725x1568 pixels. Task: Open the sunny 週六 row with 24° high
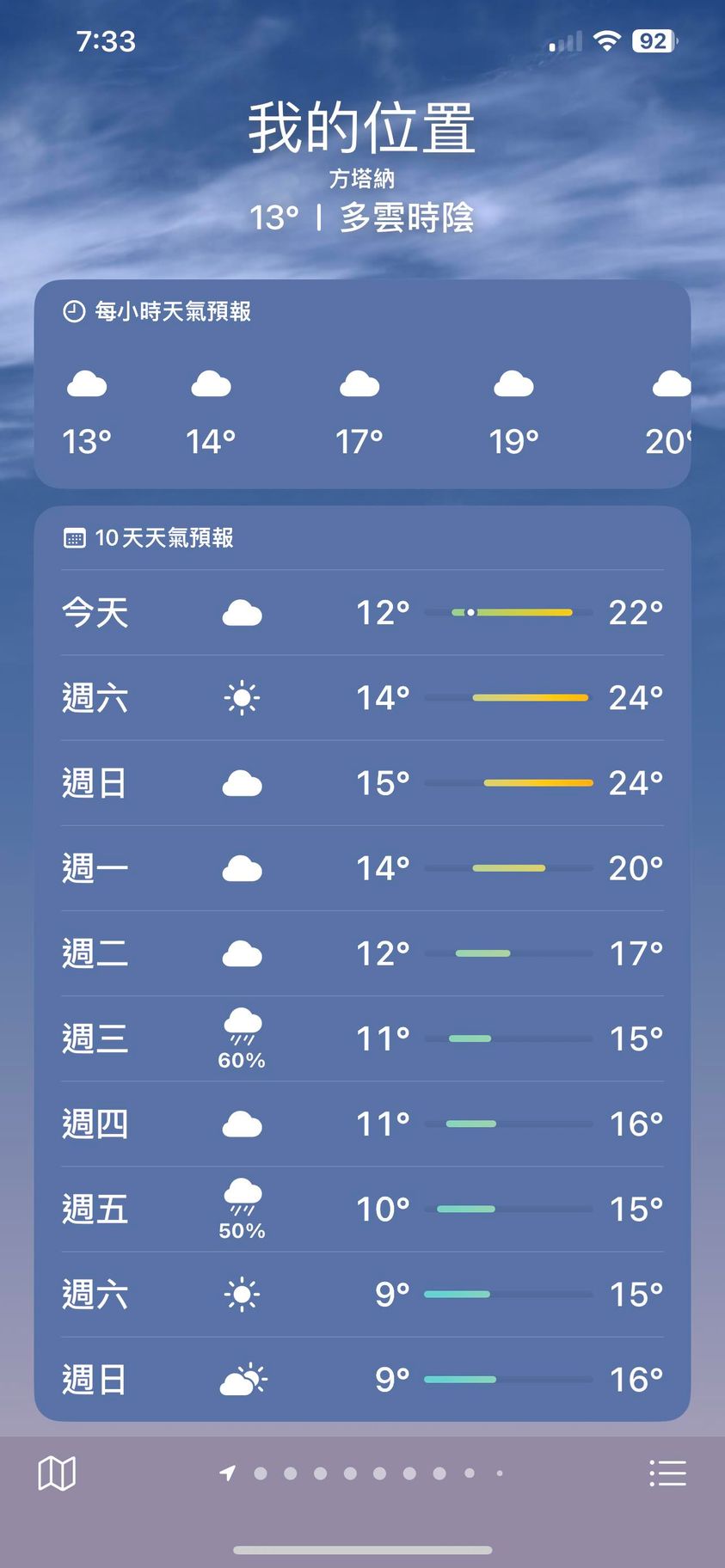[x=362, y=698]
